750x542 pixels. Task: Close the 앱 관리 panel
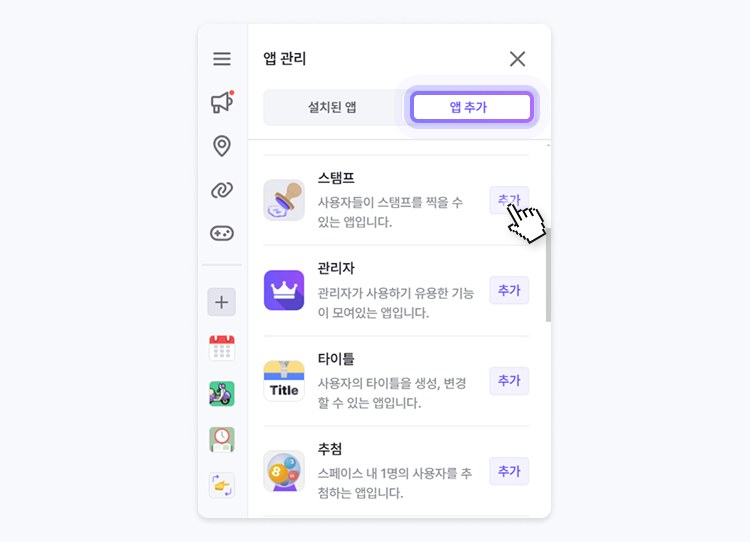pyautogui.click(x=517, y=59)
